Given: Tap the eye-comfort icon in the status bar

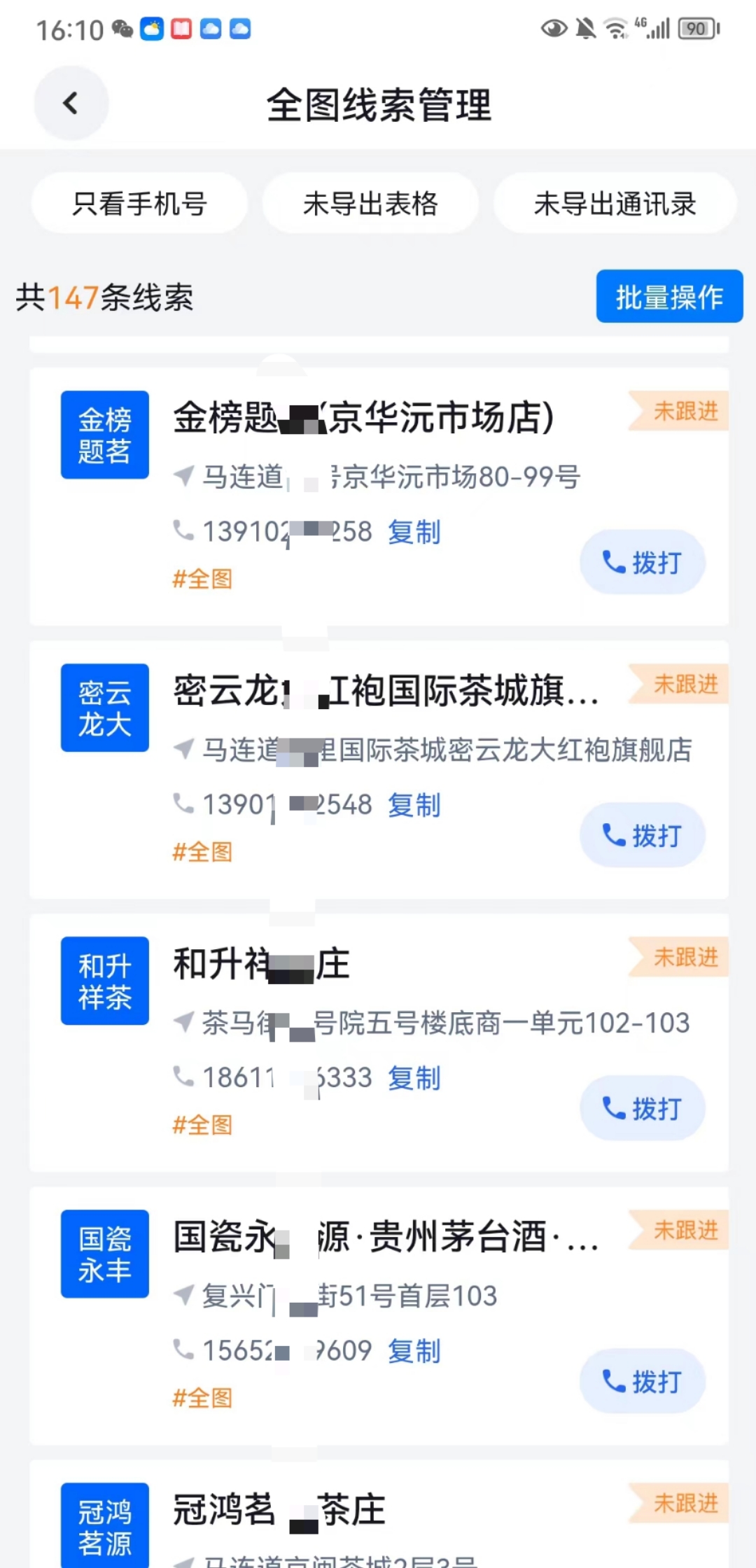Looking at the screenshot, I should (x=553, y=29).
